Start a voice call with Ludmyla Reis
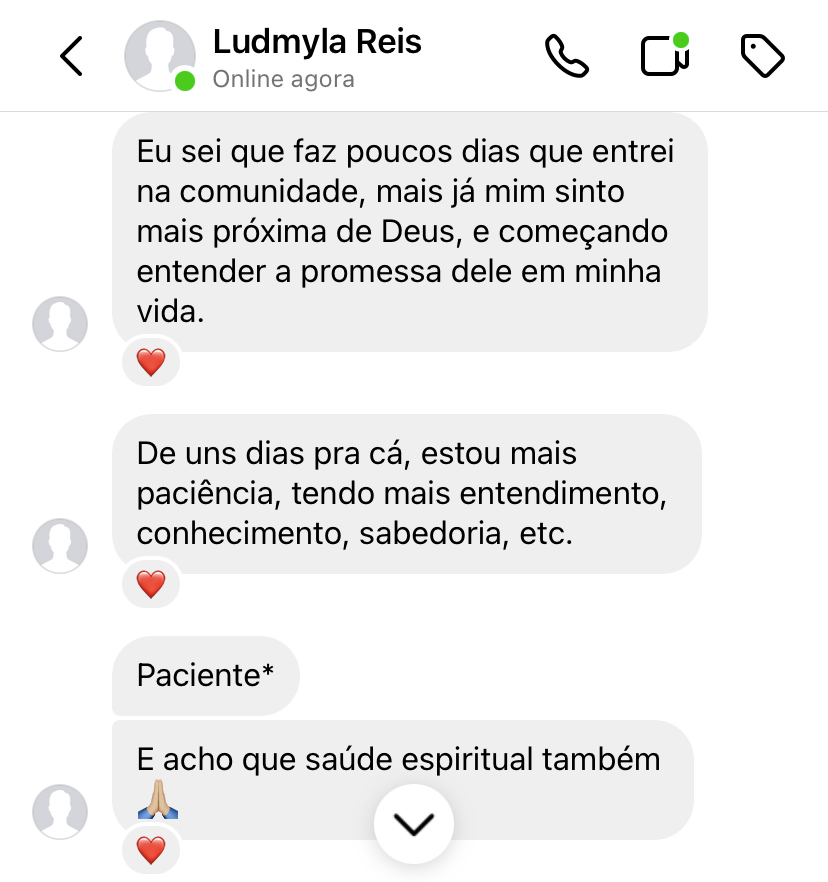This screenshot has width=828, height=882. [566, 56]
